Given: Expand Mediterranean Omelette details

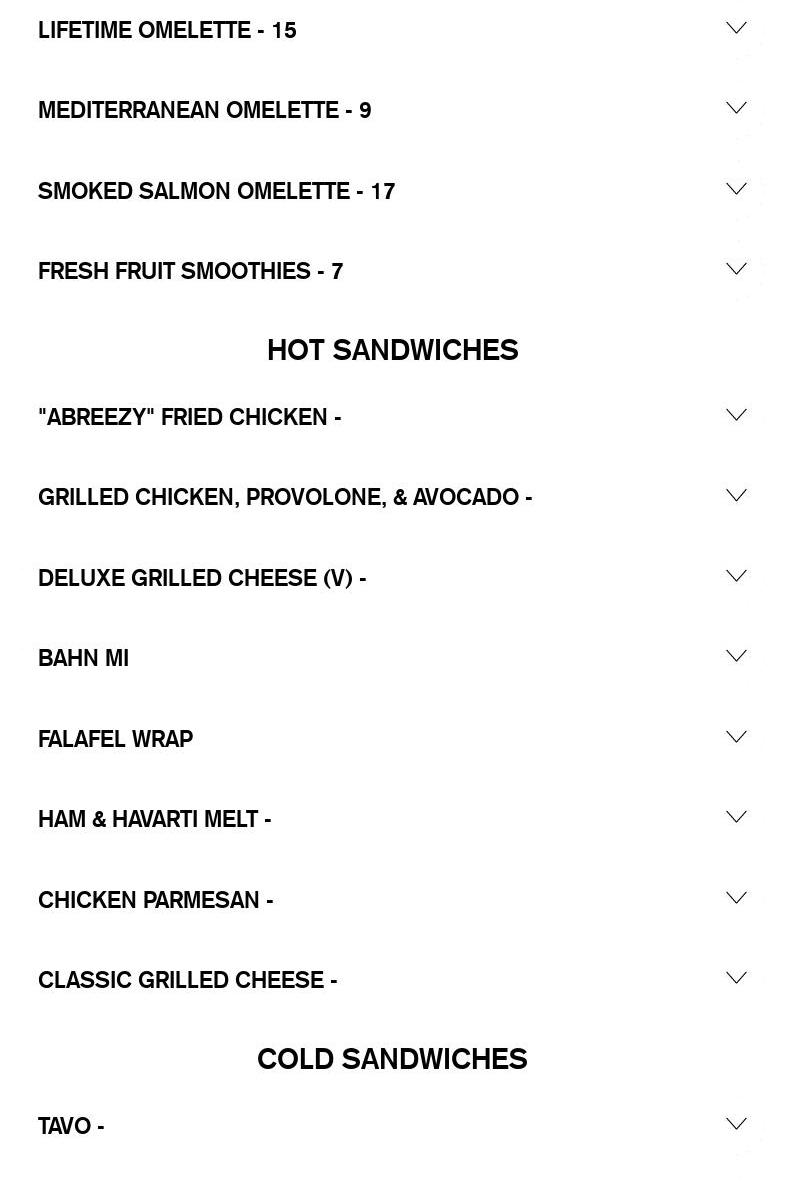Looking at the screenshot, I should pyautogui.click(x=736, y=109).
